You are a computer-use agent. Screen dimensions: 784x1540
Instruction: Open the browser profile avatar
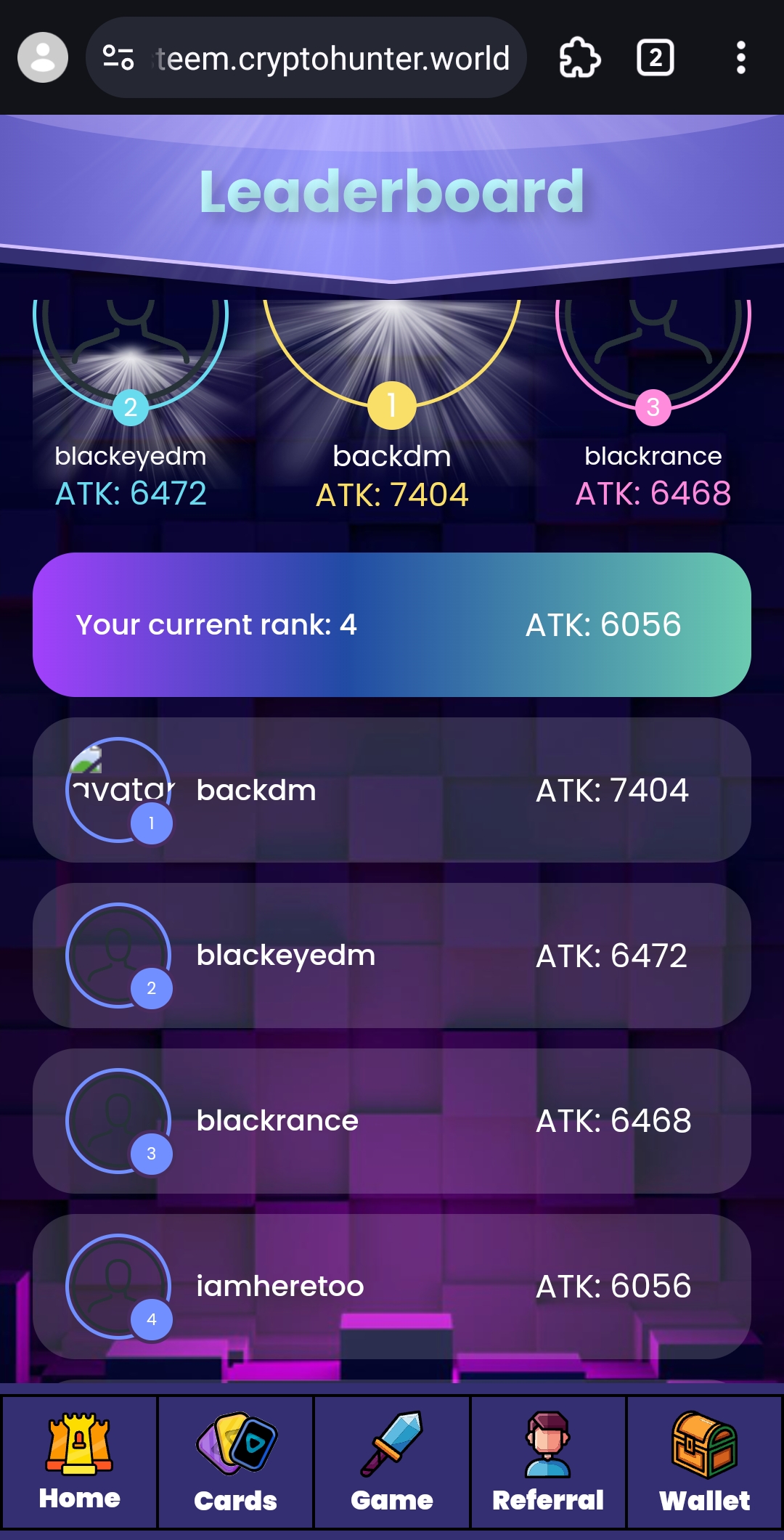[43, 57]
